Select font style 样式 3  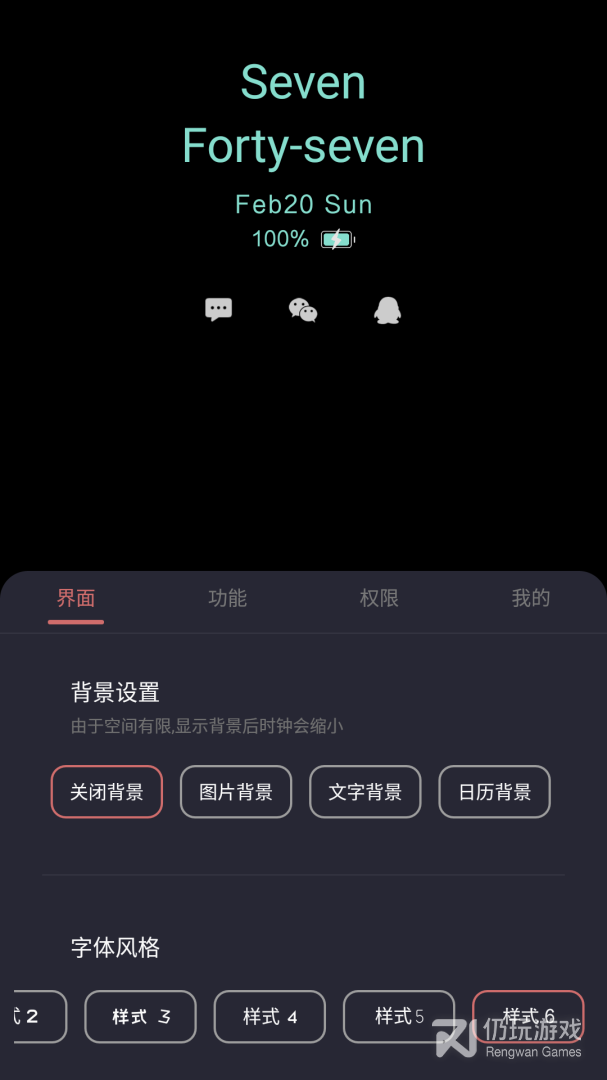pos(141,1017)
